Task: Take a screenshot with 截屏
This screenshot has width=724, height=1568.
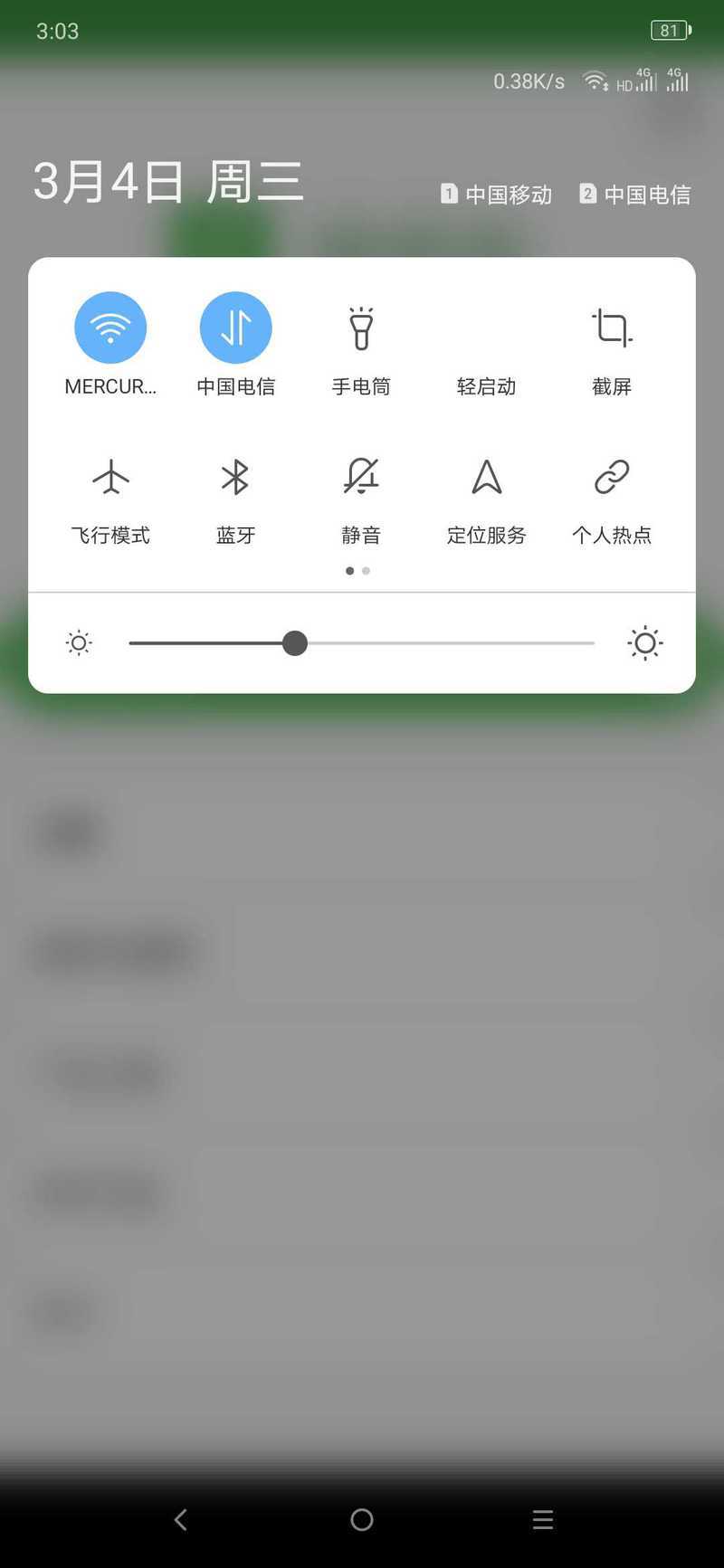Action: coord(612,328)
